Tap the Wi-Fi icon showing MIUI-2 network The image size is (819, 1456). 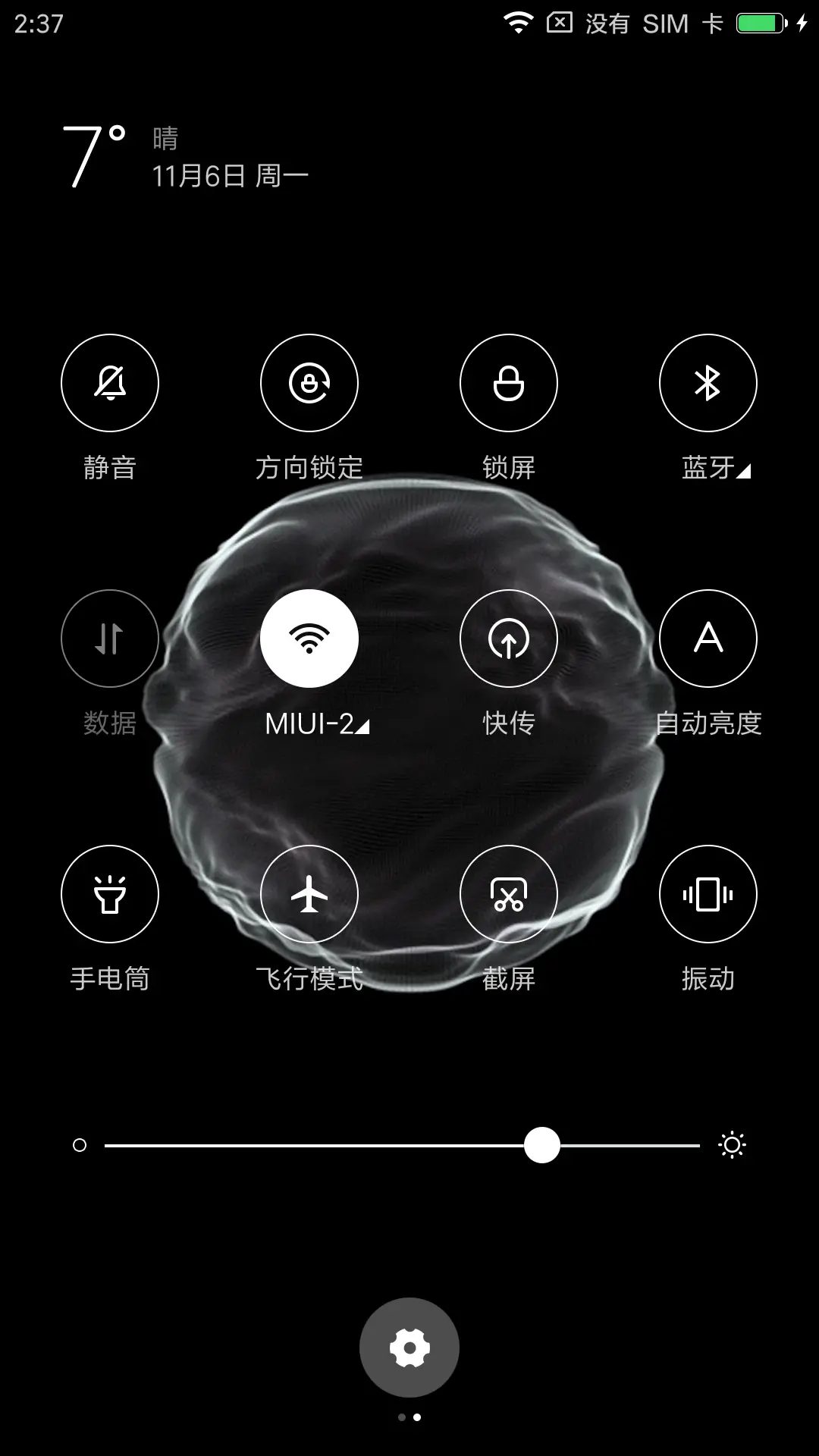pyautogui.click(x=309, y=639)
